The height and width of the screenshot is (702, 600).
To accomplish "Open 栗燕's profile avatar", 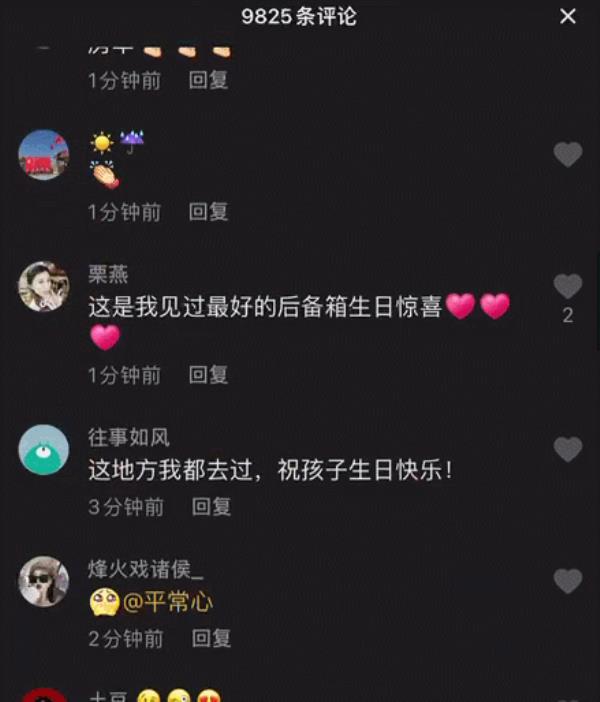I will pos(44,287).
